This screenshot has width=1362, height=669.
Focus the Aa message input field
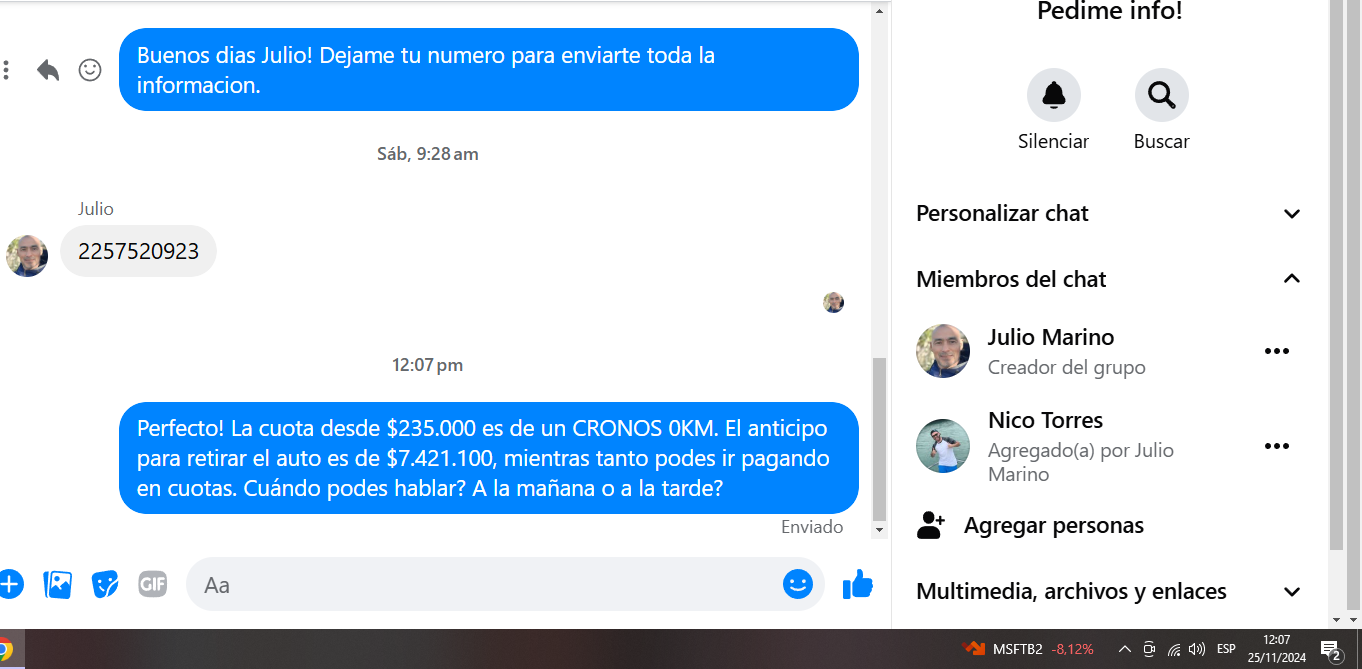point(480,585)
